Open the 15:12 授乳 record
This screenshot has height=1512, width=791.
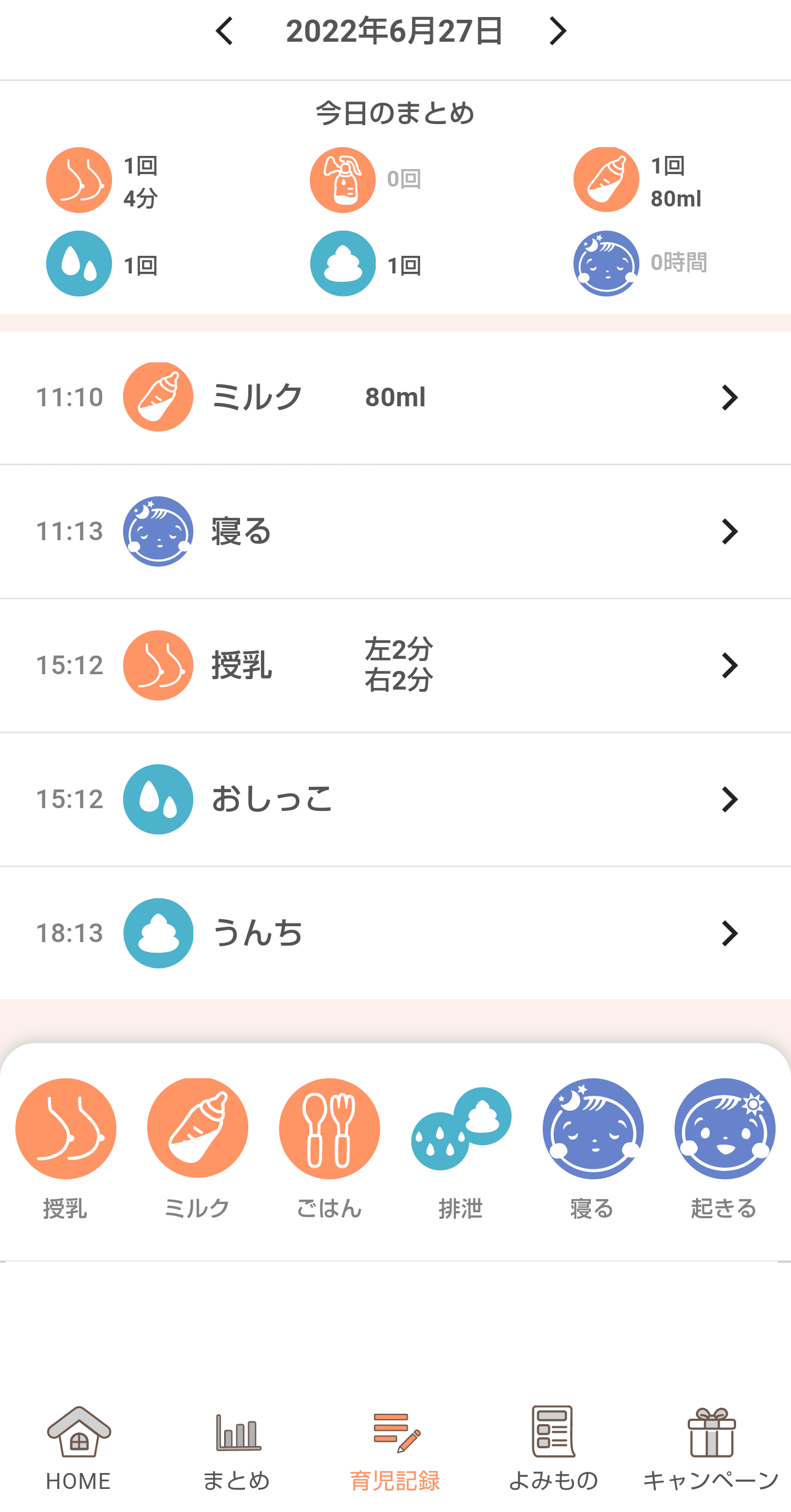pyautogui.click(x=395, y=665)
